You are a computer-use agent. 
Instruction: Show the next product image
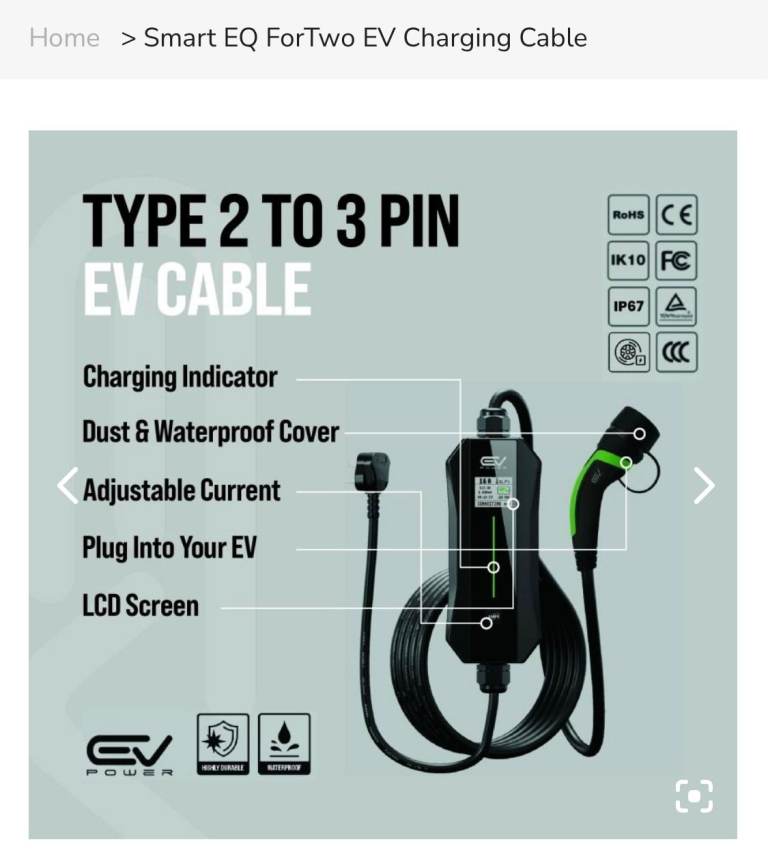coord(704,486)
